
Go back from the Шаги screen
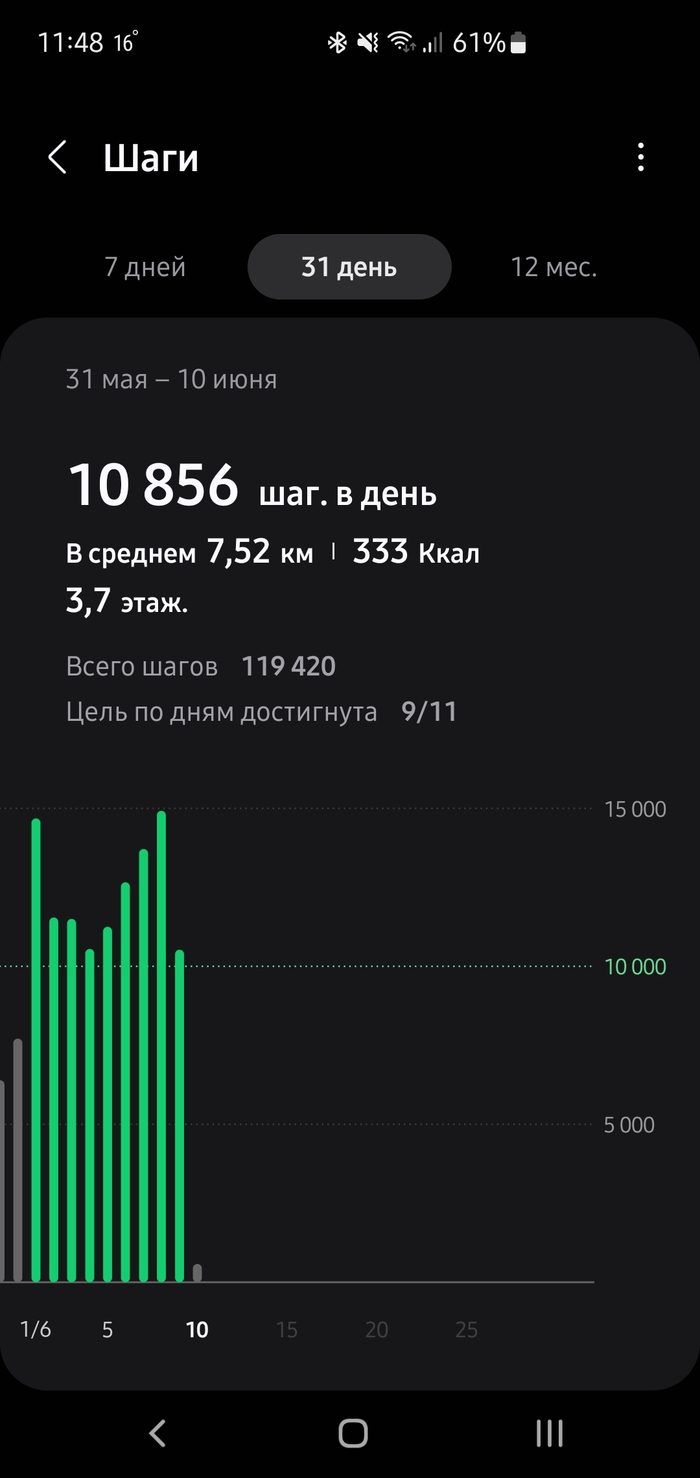(x=57, y=158)
